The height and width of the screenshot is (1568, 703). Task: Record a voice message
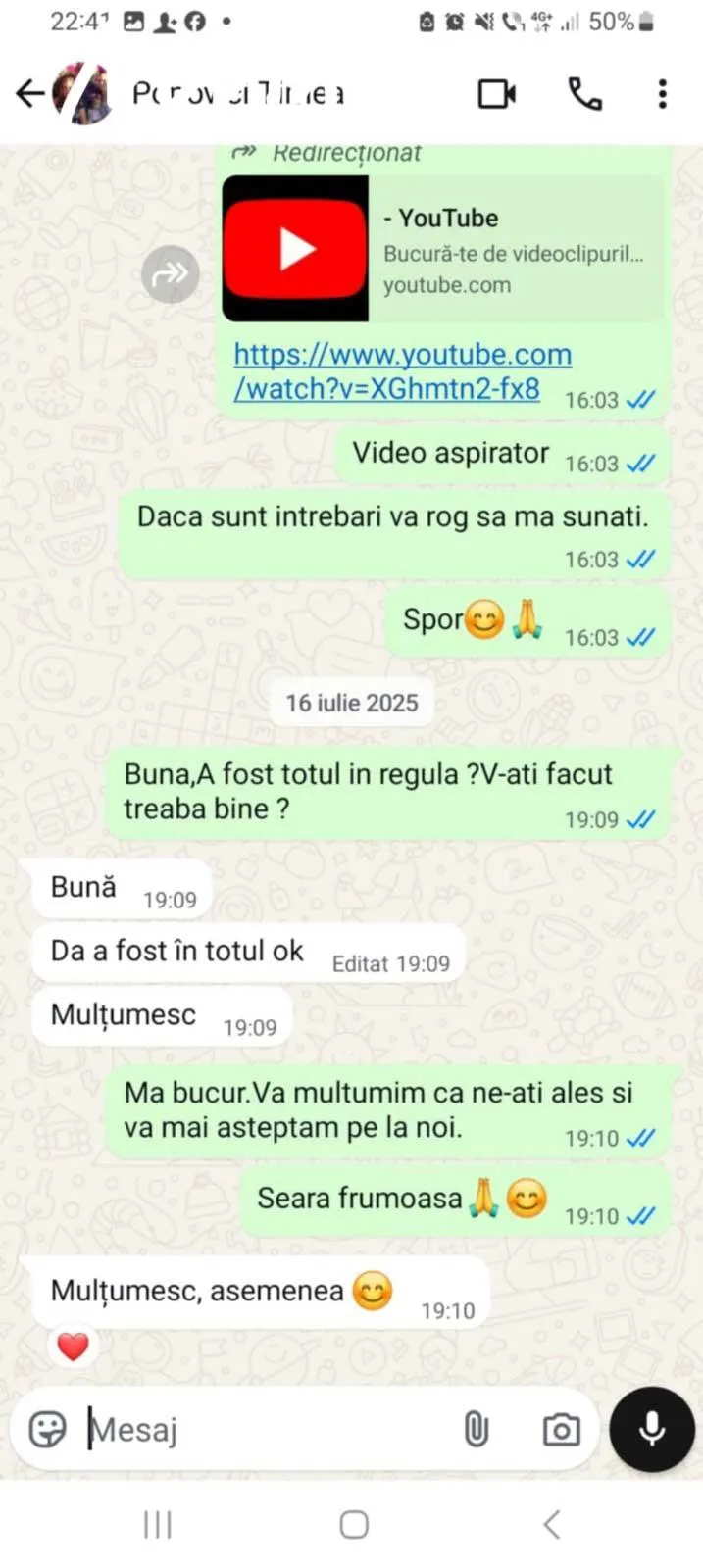652,1430
